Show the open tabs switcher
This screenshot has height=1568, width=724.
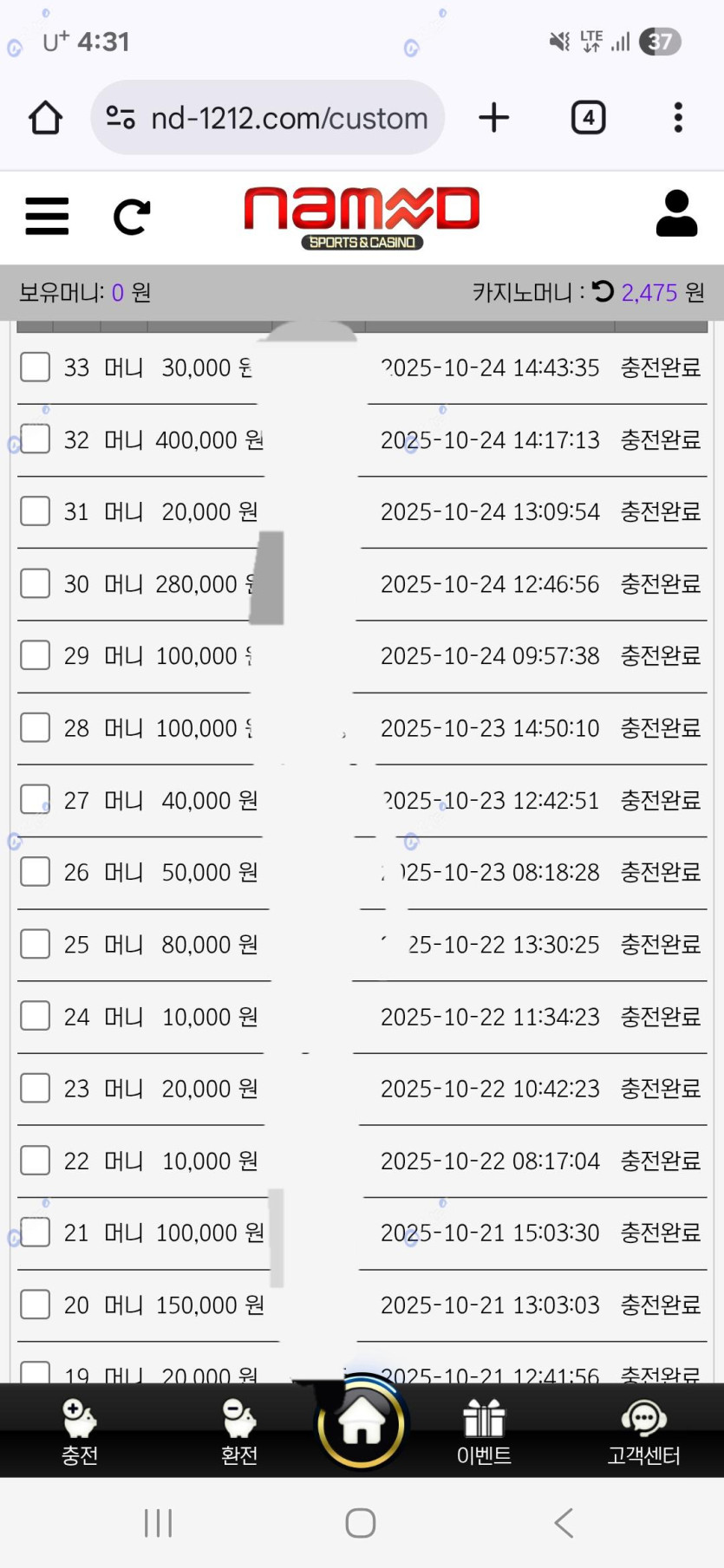588,118
